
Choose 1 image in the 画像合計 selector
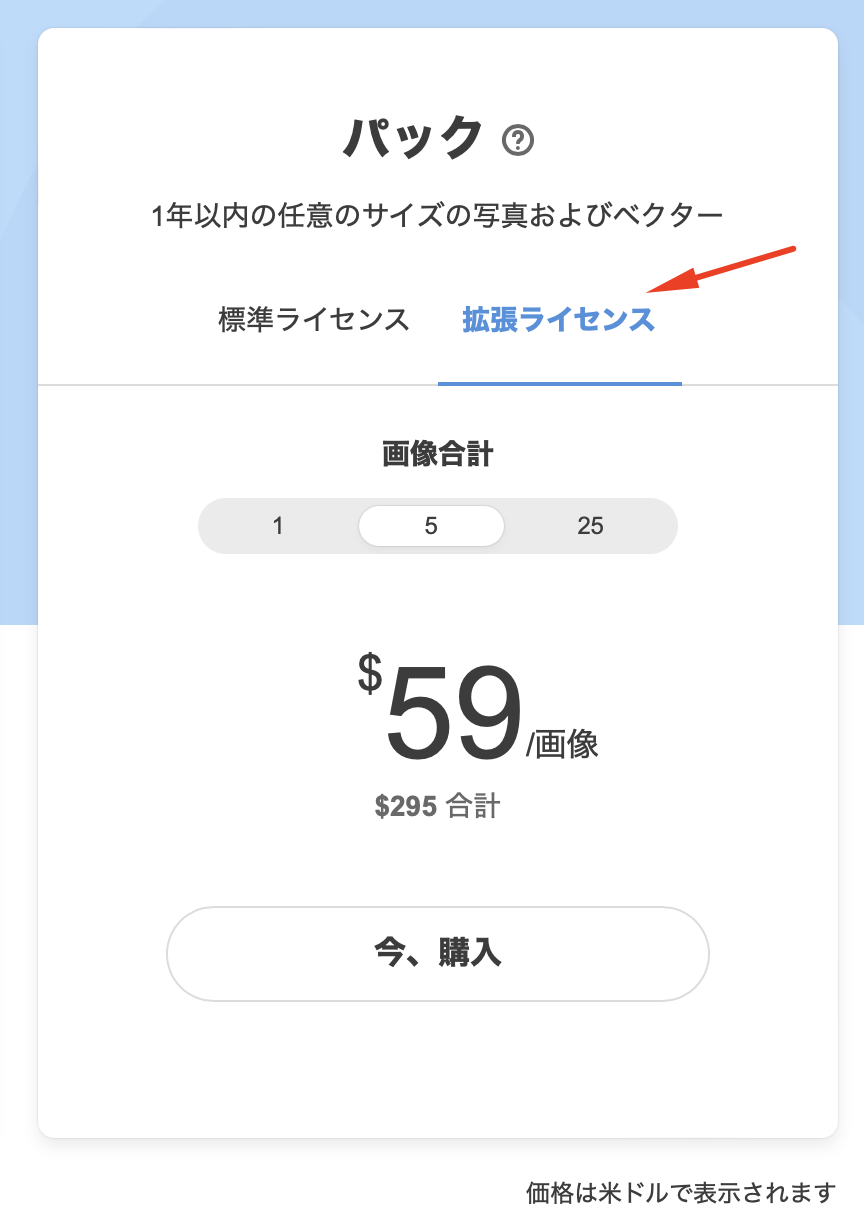[278, 524]
